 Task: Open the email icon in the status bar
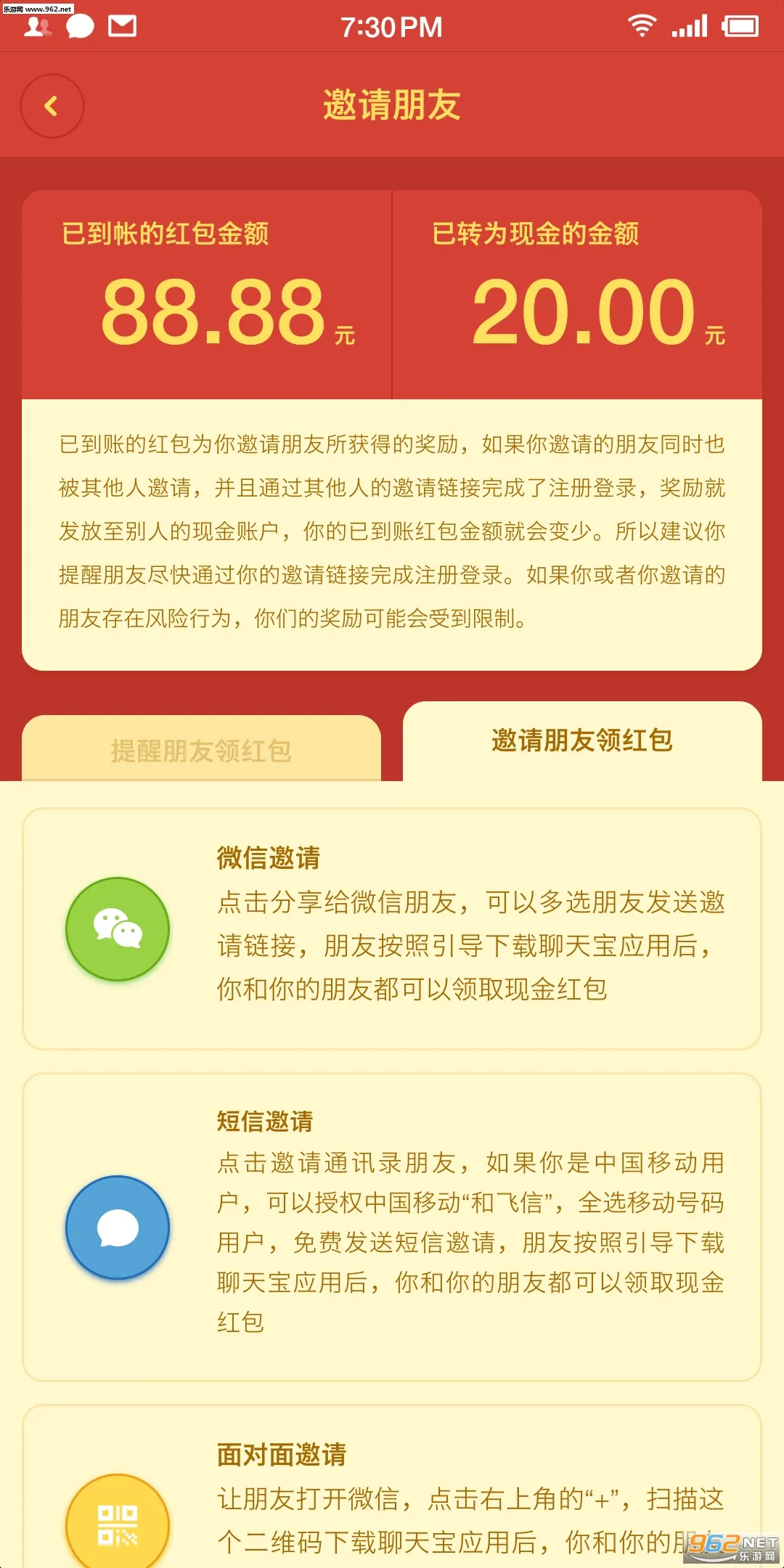point(123,27)
